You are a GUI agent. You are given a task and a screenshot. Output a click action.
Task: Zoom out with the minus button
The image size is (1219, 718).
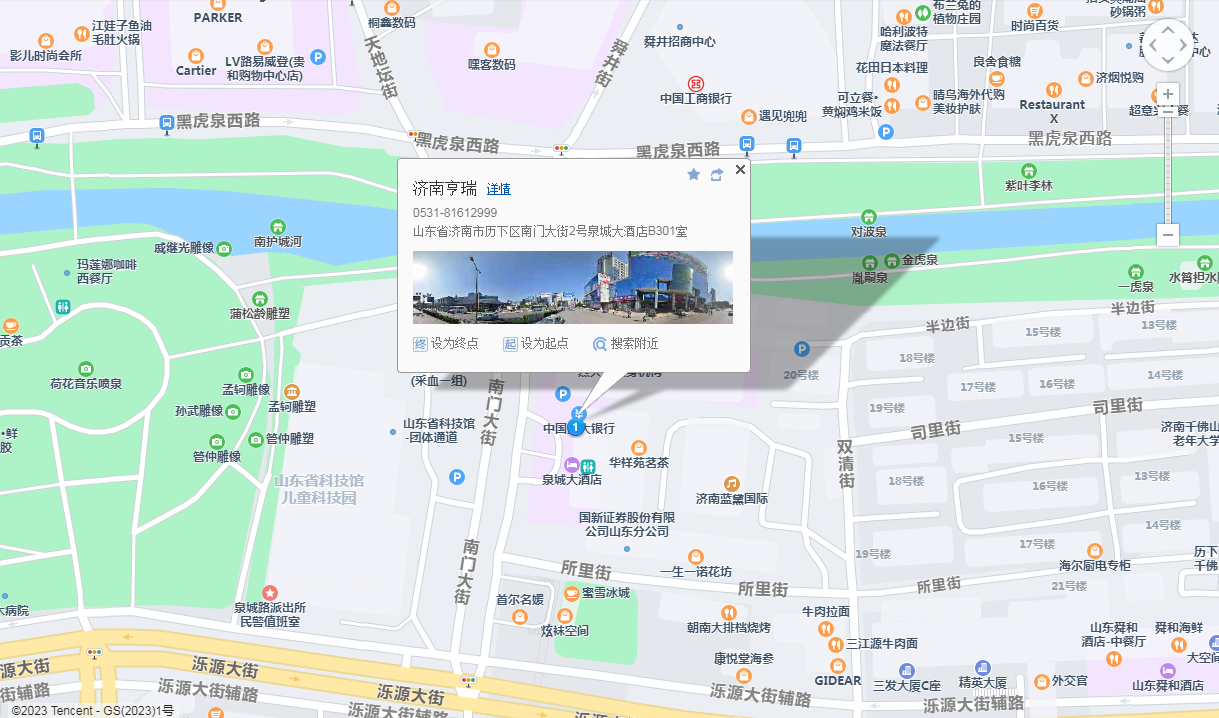[x=1167, y=235]
